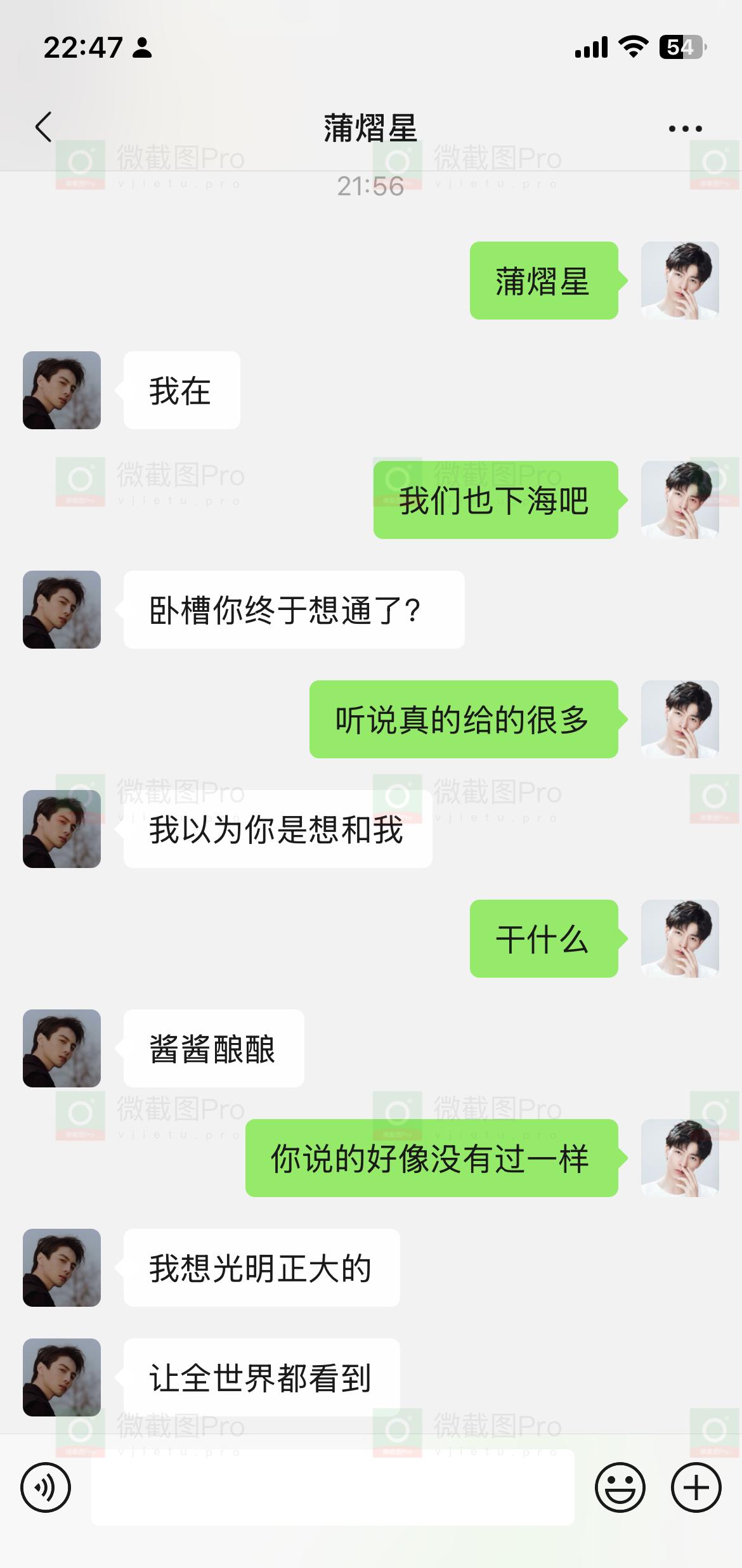Screen dimensions: 742x1568
Task: Open own avatar beside 我们也下海吧 message
Action: coord(680,500)
